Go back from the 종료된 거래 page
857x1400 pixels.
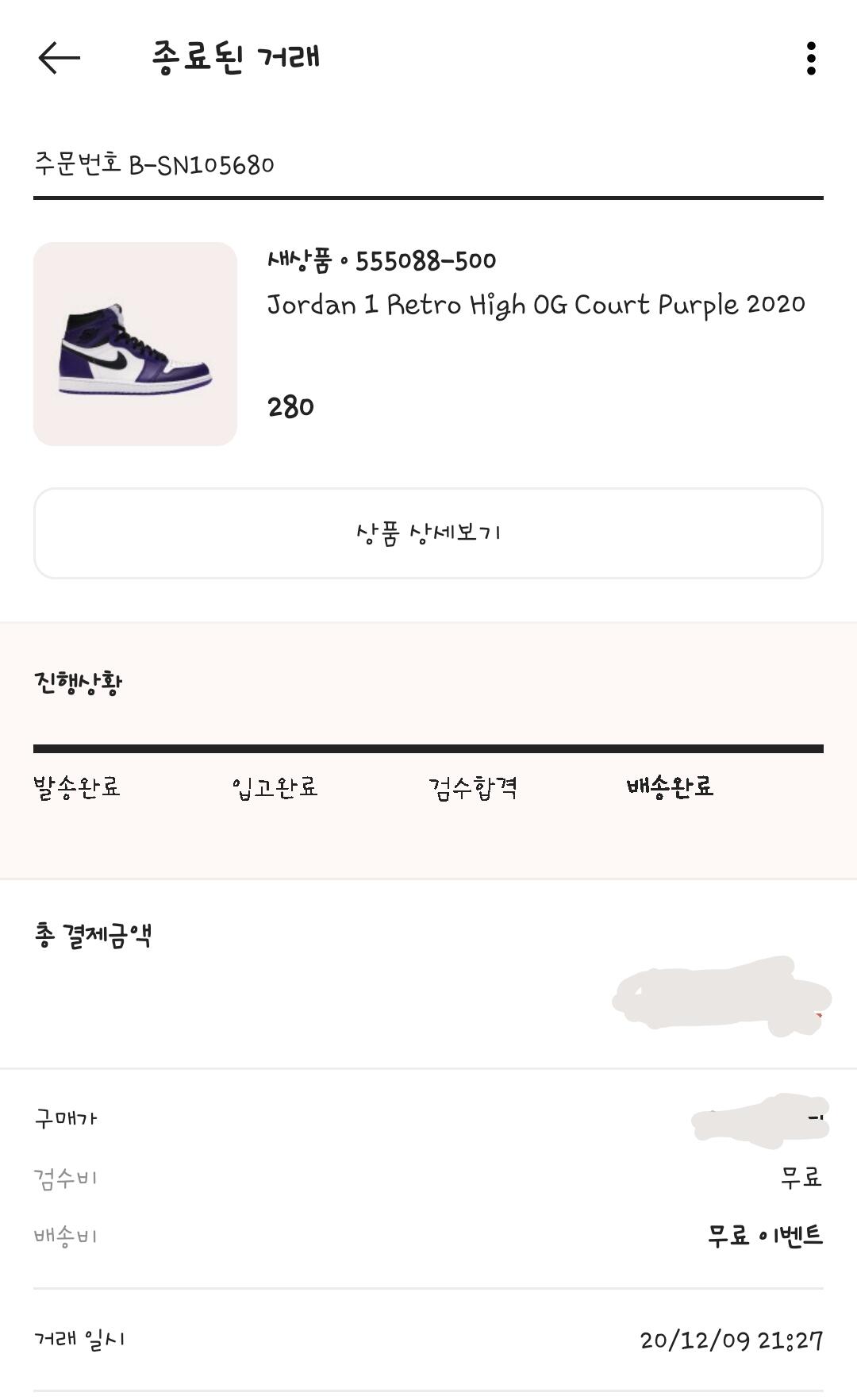[x=60, y=58]
